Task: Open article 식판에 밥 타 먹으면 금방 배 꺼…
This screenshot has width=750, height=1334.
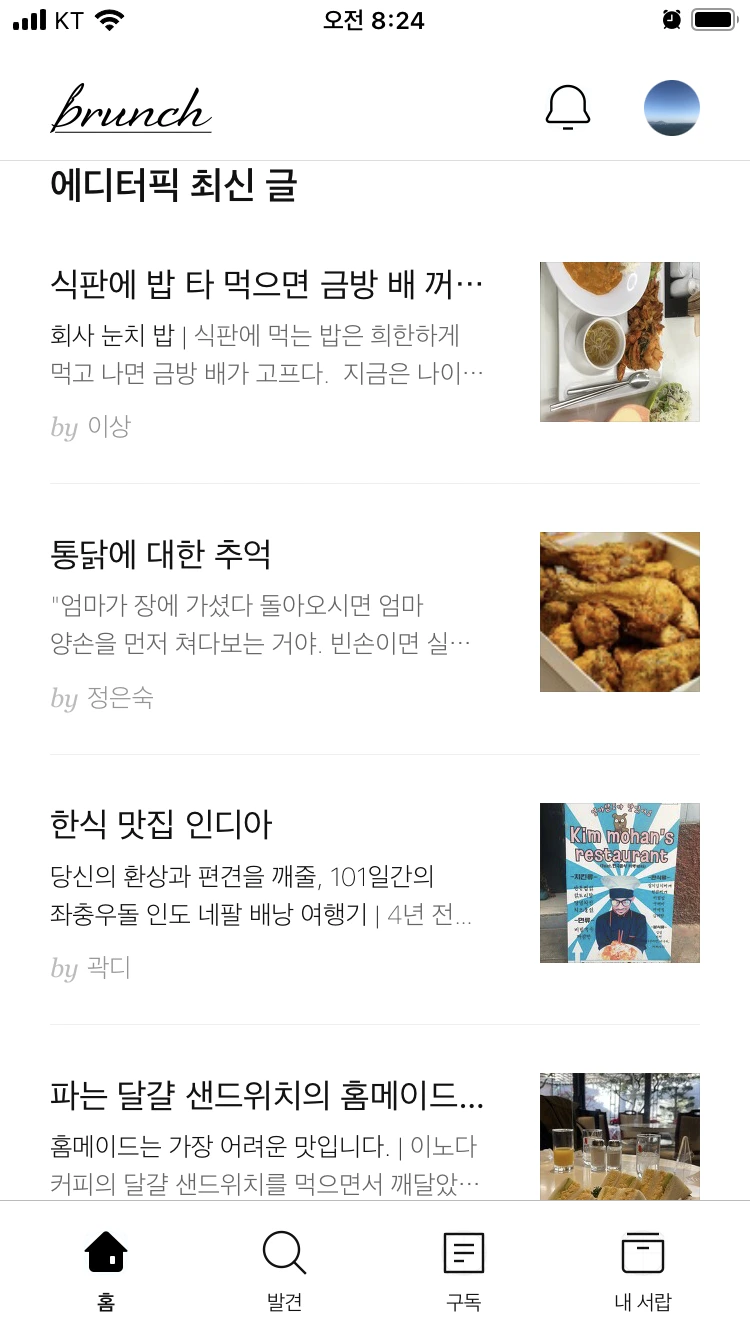Action: point(267,285)
